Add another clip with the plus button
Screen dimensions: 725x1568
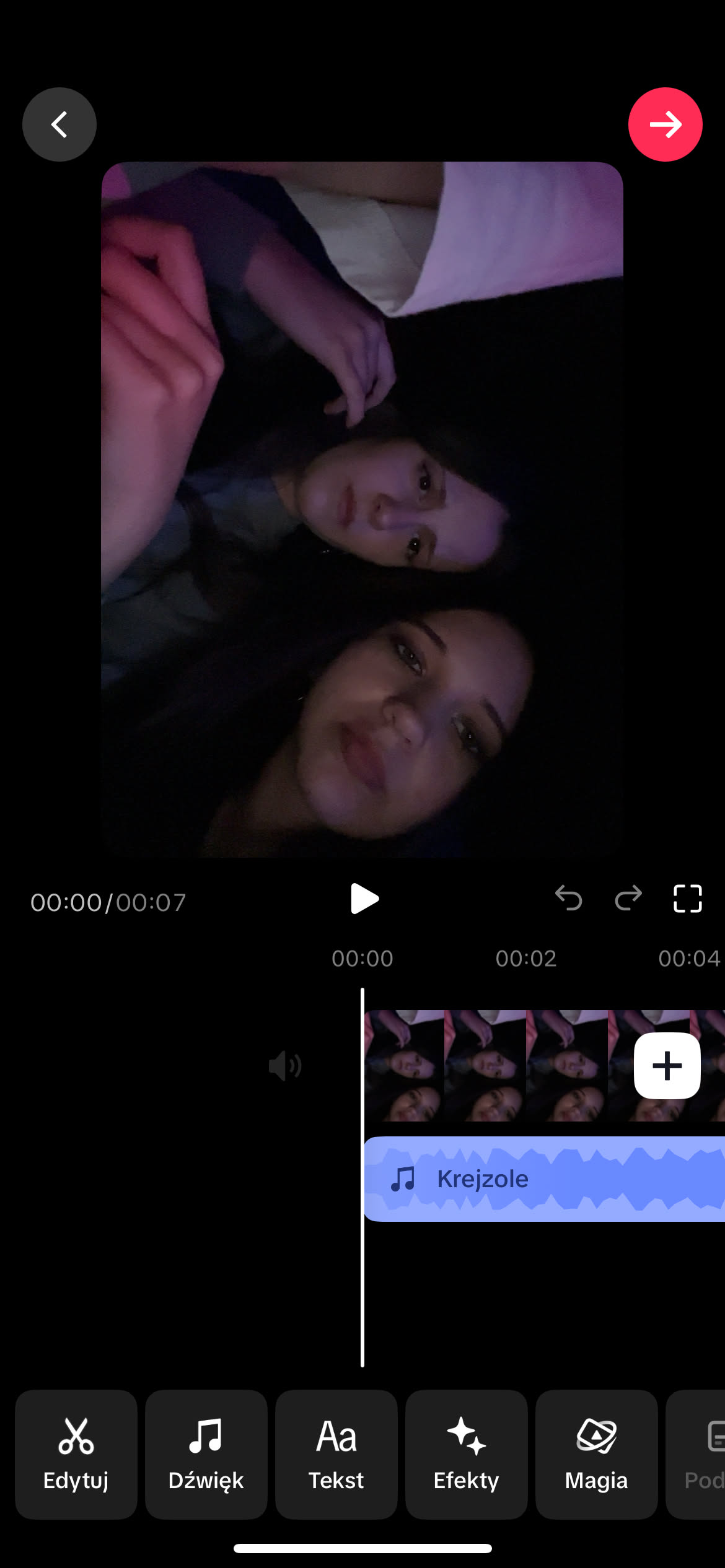click(667, 1066)
